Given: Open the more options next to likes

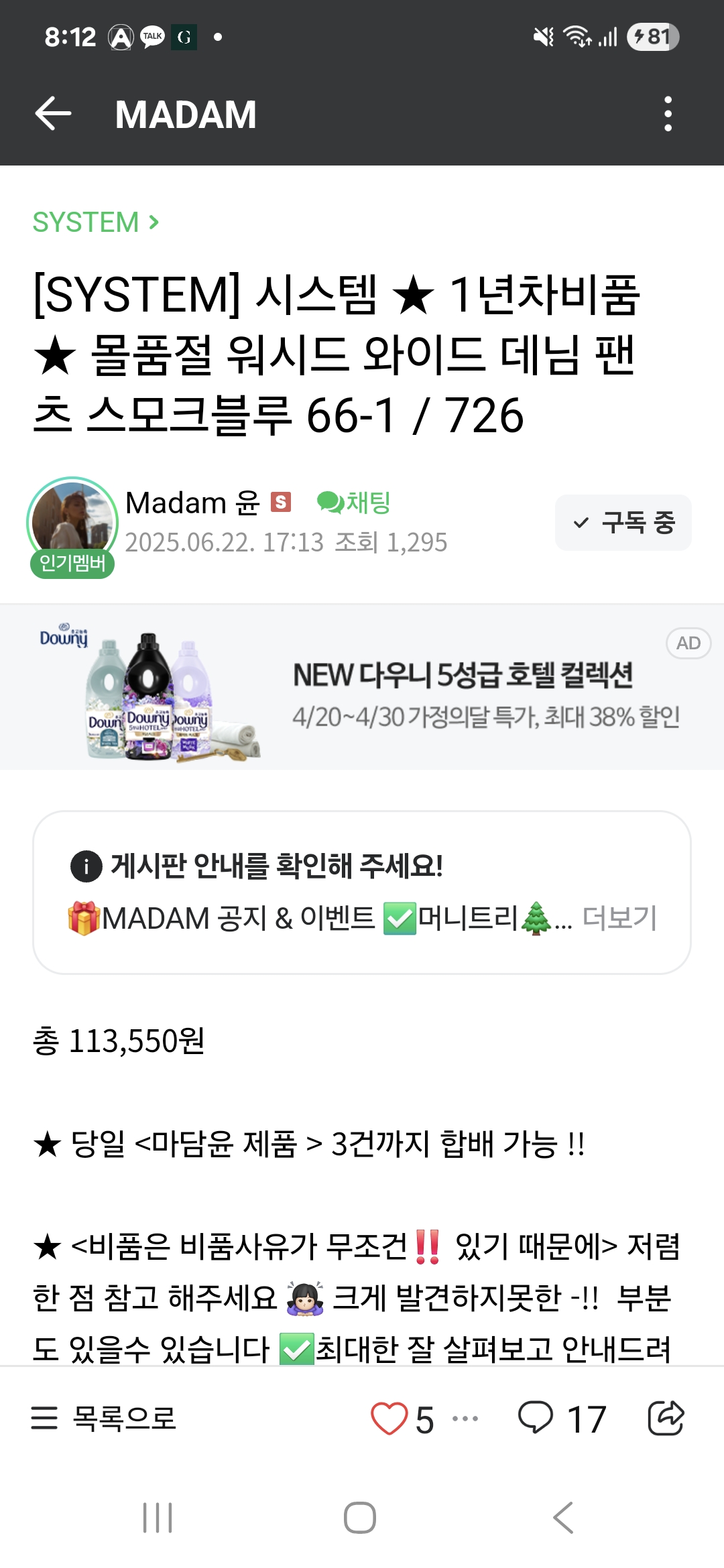Looking at the screenshot, I should (465, 1418).
